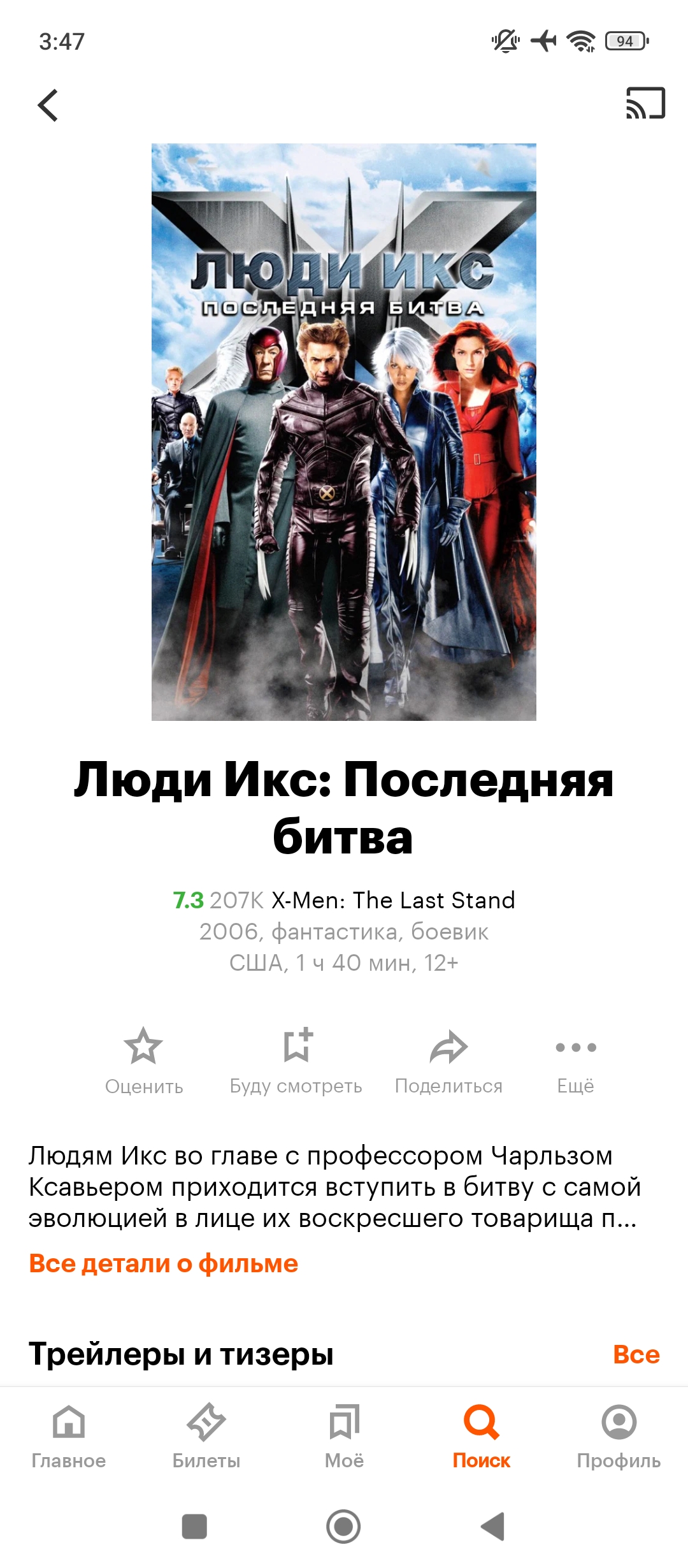The height and width of the screenshot is (1568, 688).
Task: Open Все детали о фильме link
Action: pyautogui.click(x=164, y=1263)
